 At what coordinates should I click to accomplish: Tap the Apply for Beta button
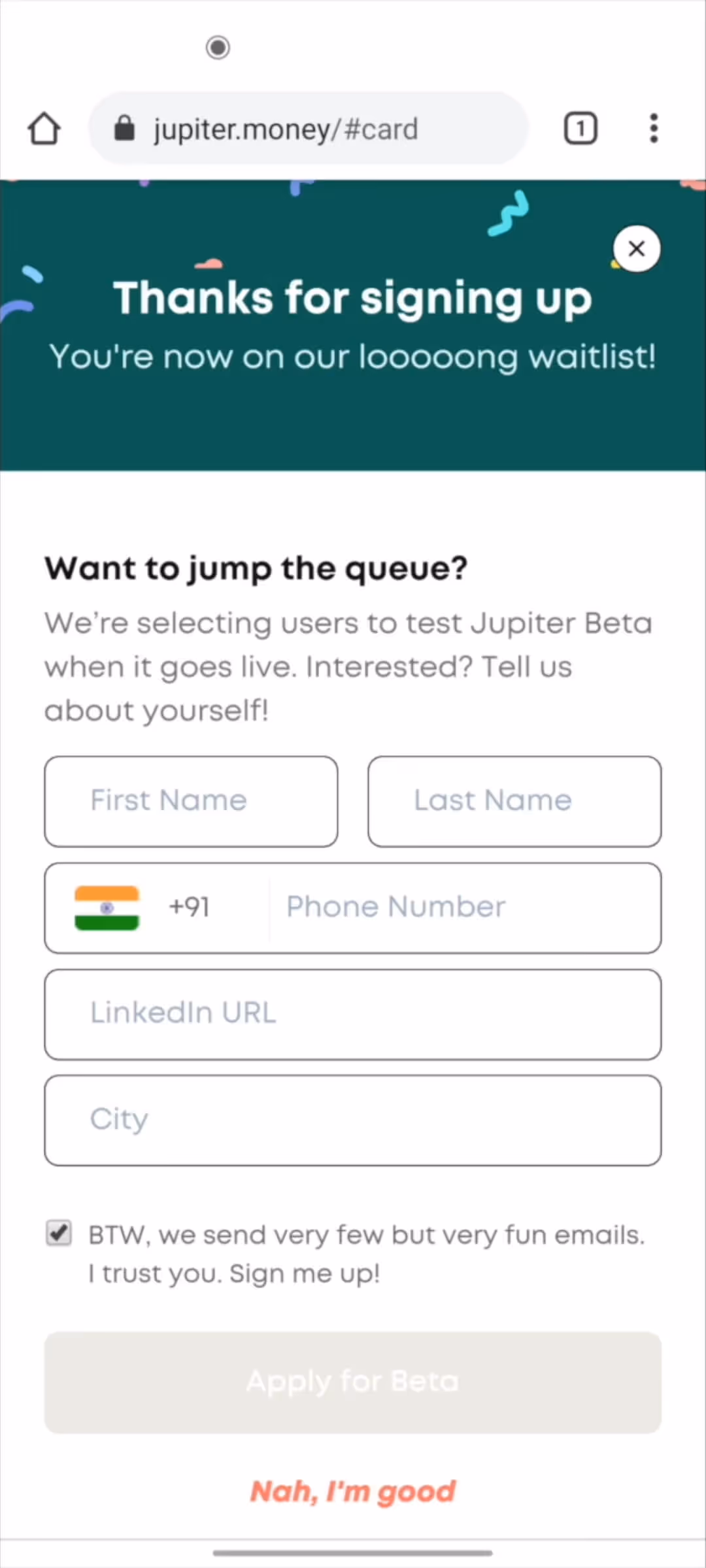click(353, 1382)
